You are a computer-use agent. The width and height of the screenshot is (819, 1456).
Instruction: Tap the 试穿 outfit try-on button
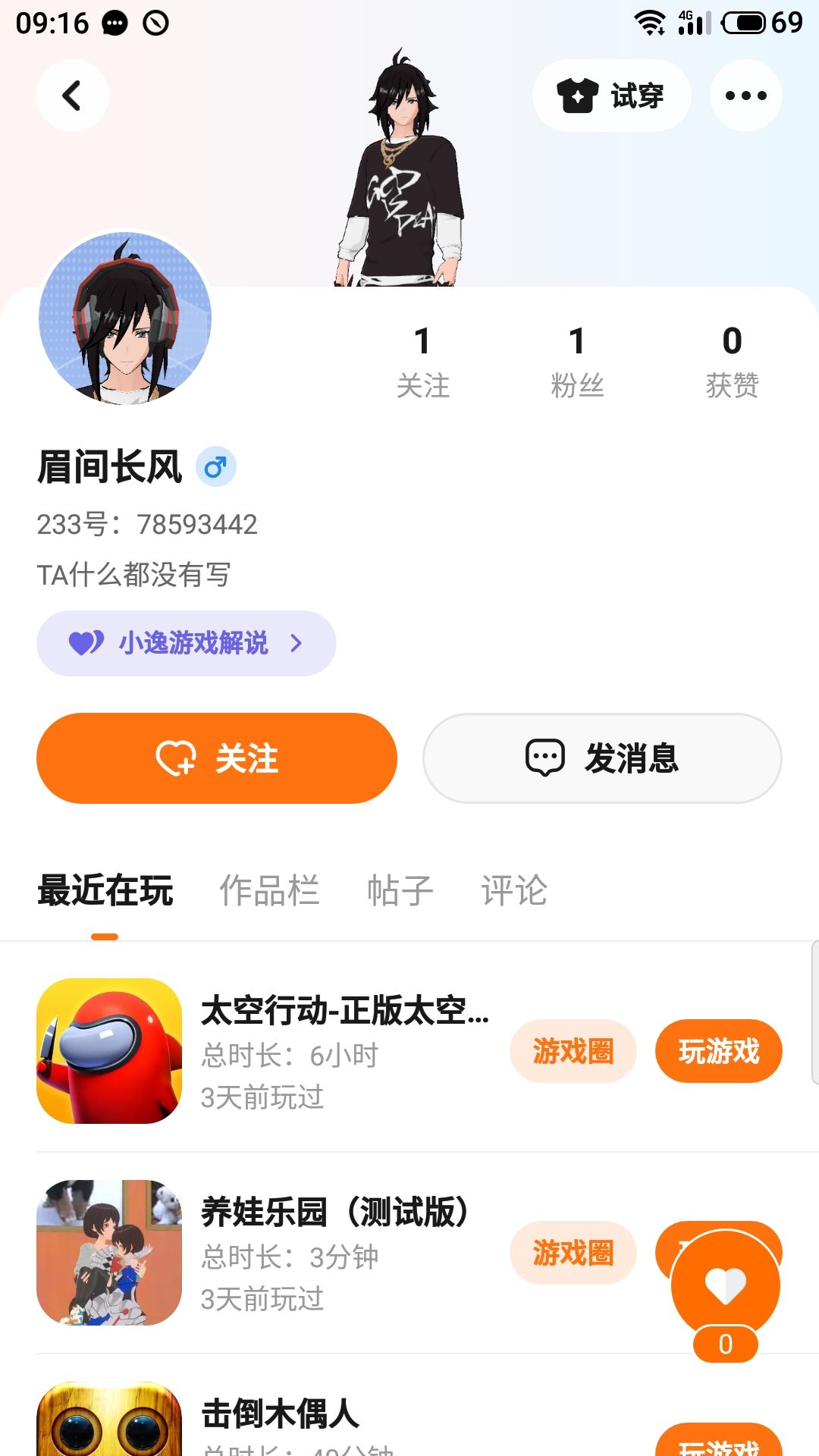point(611,96)
